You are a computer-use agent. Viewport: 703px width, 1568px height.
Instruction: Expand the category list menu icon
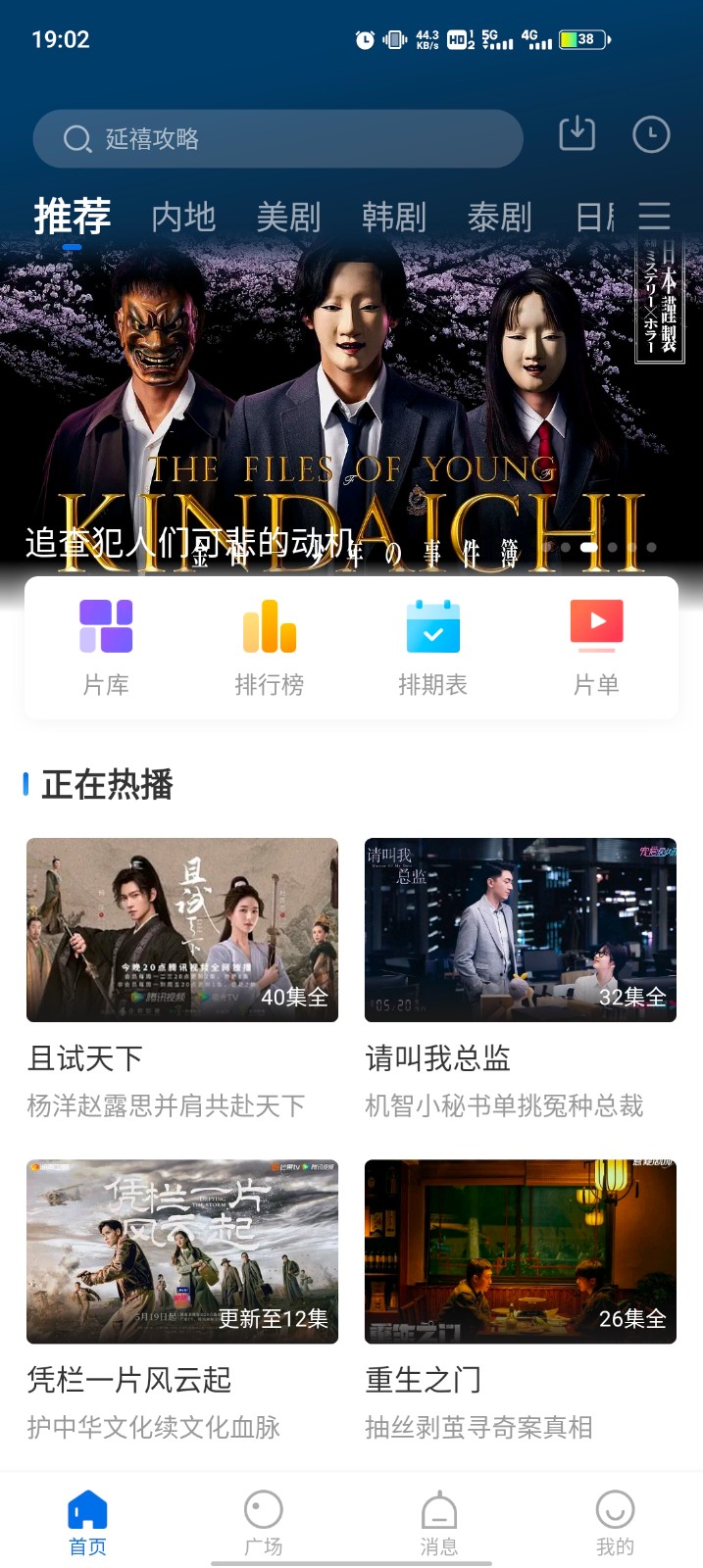coord(654,216)
